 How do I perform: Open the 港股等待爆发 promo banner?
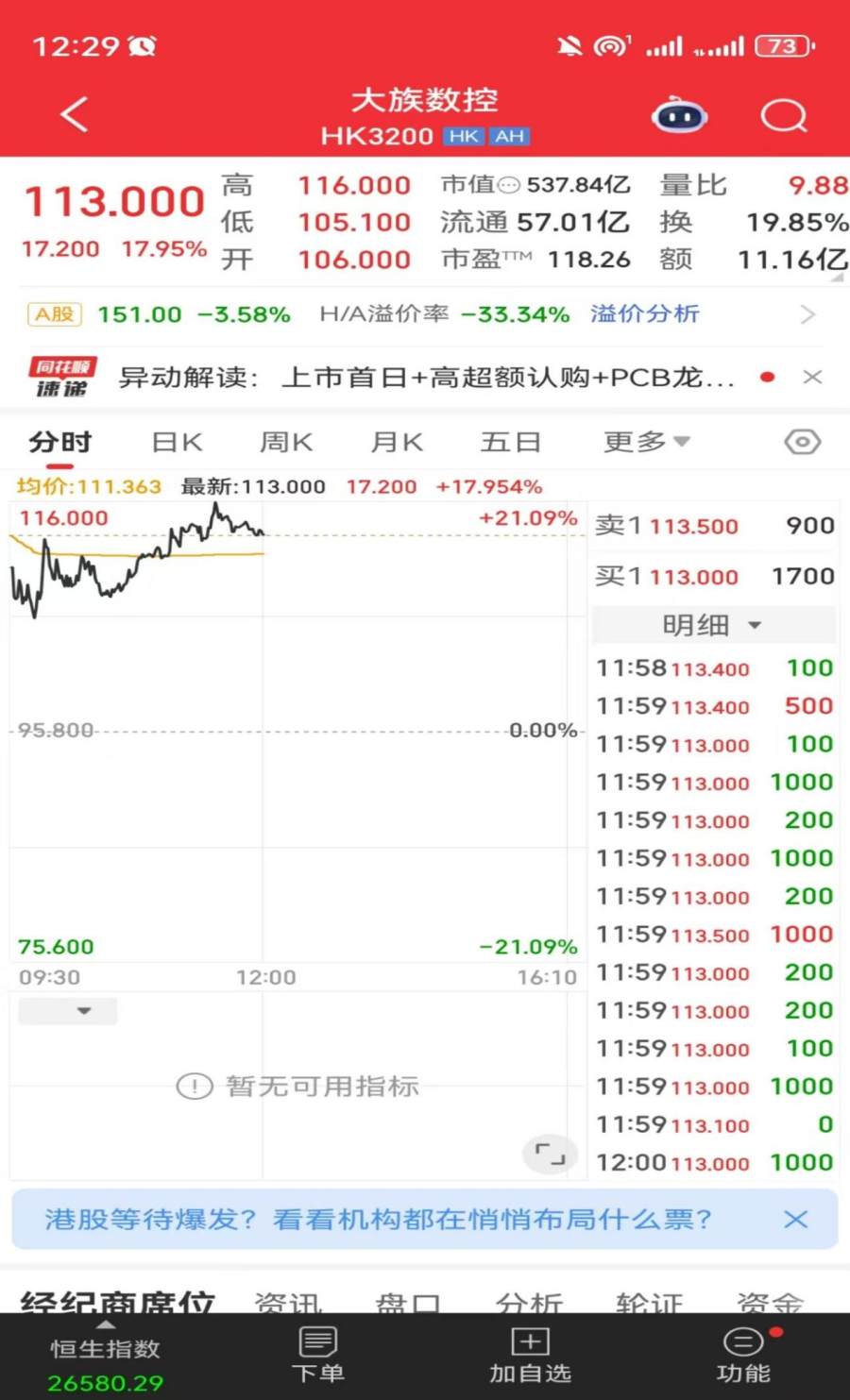(378, 1220)
